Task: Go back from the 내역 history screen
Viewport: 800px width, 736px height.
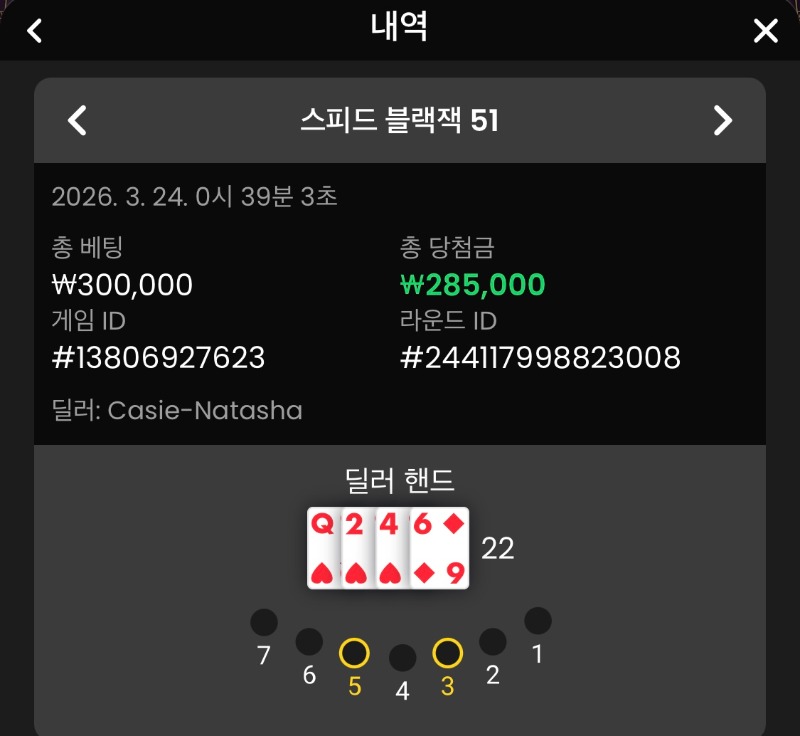Action: click(x=35, y=30)
